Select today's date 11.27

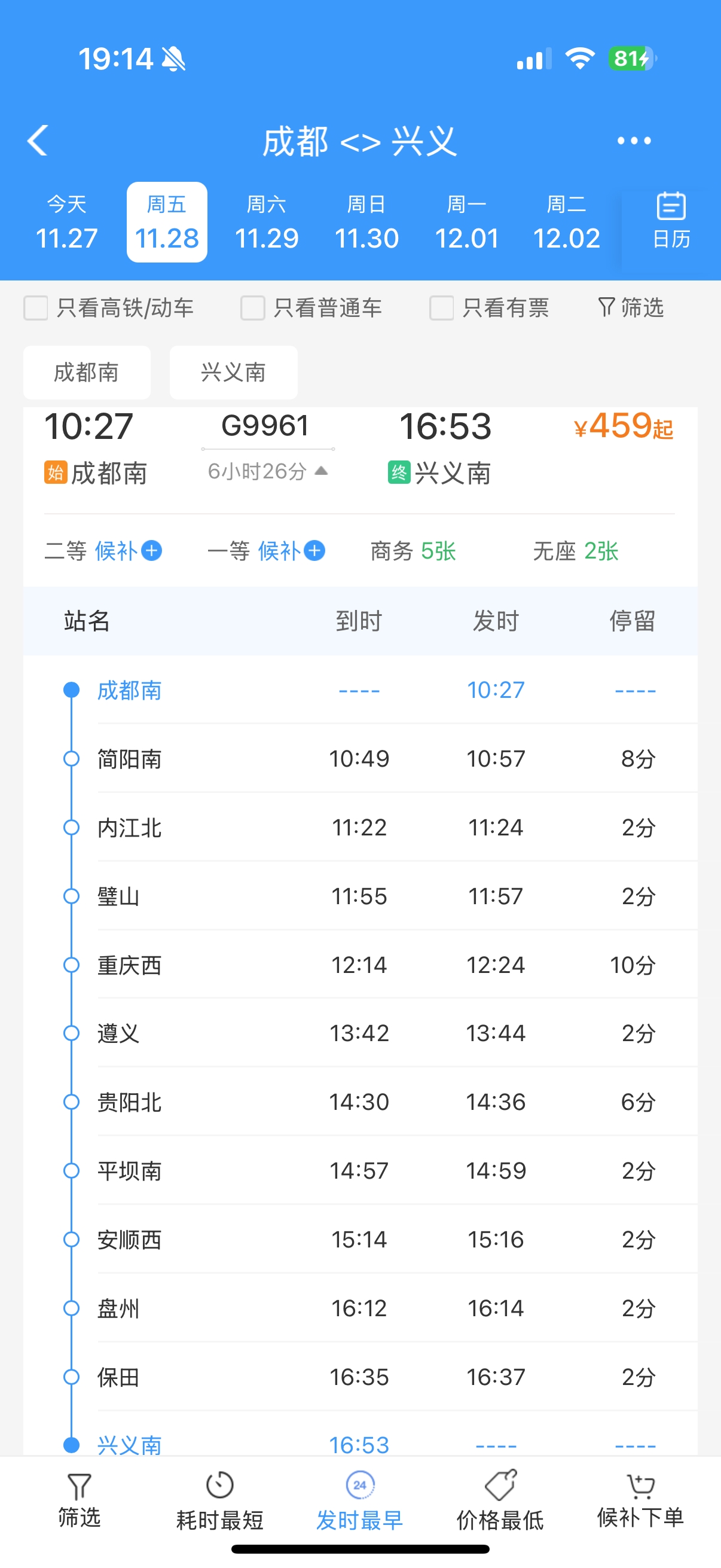(x=66, y=223)
